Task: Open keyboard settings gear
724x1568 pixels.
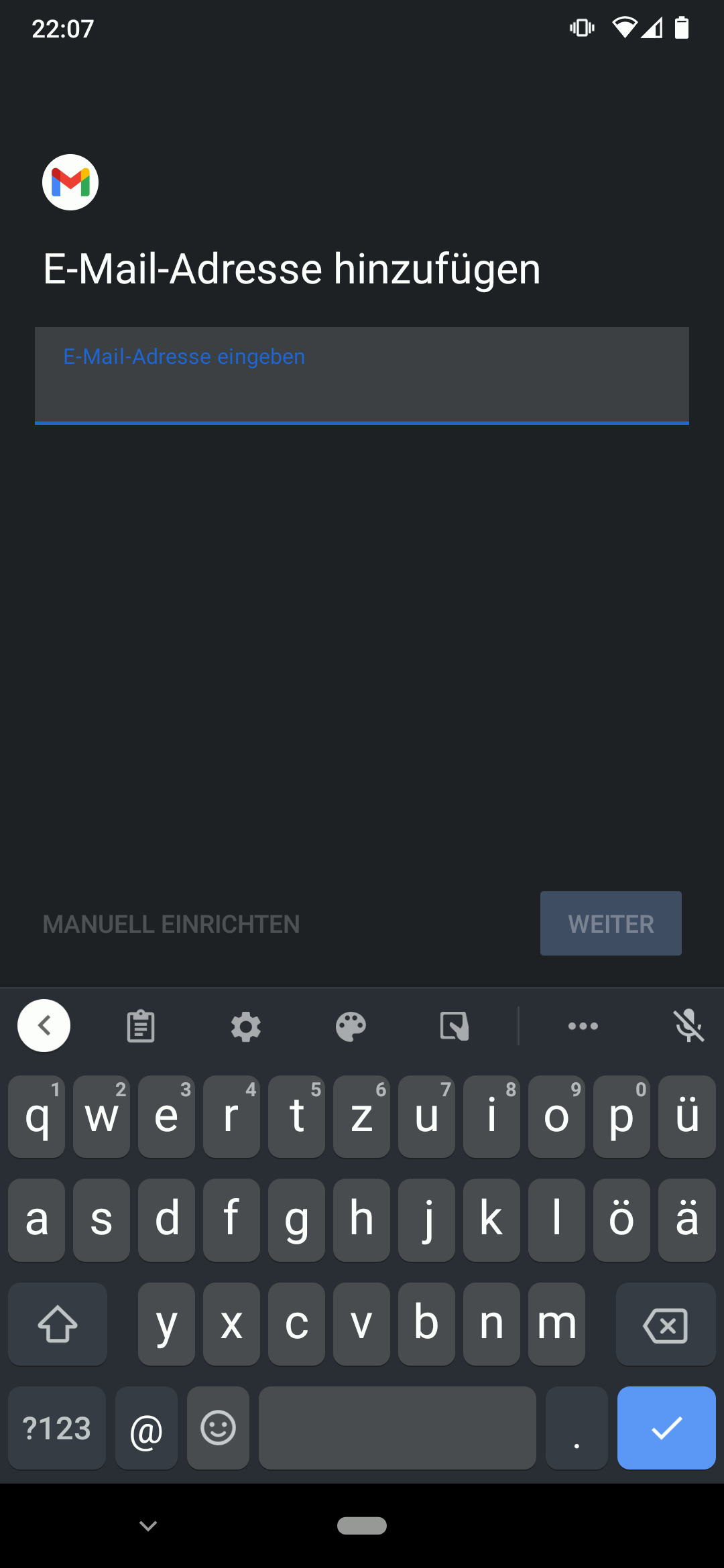Action: (x=246, y=1026)
